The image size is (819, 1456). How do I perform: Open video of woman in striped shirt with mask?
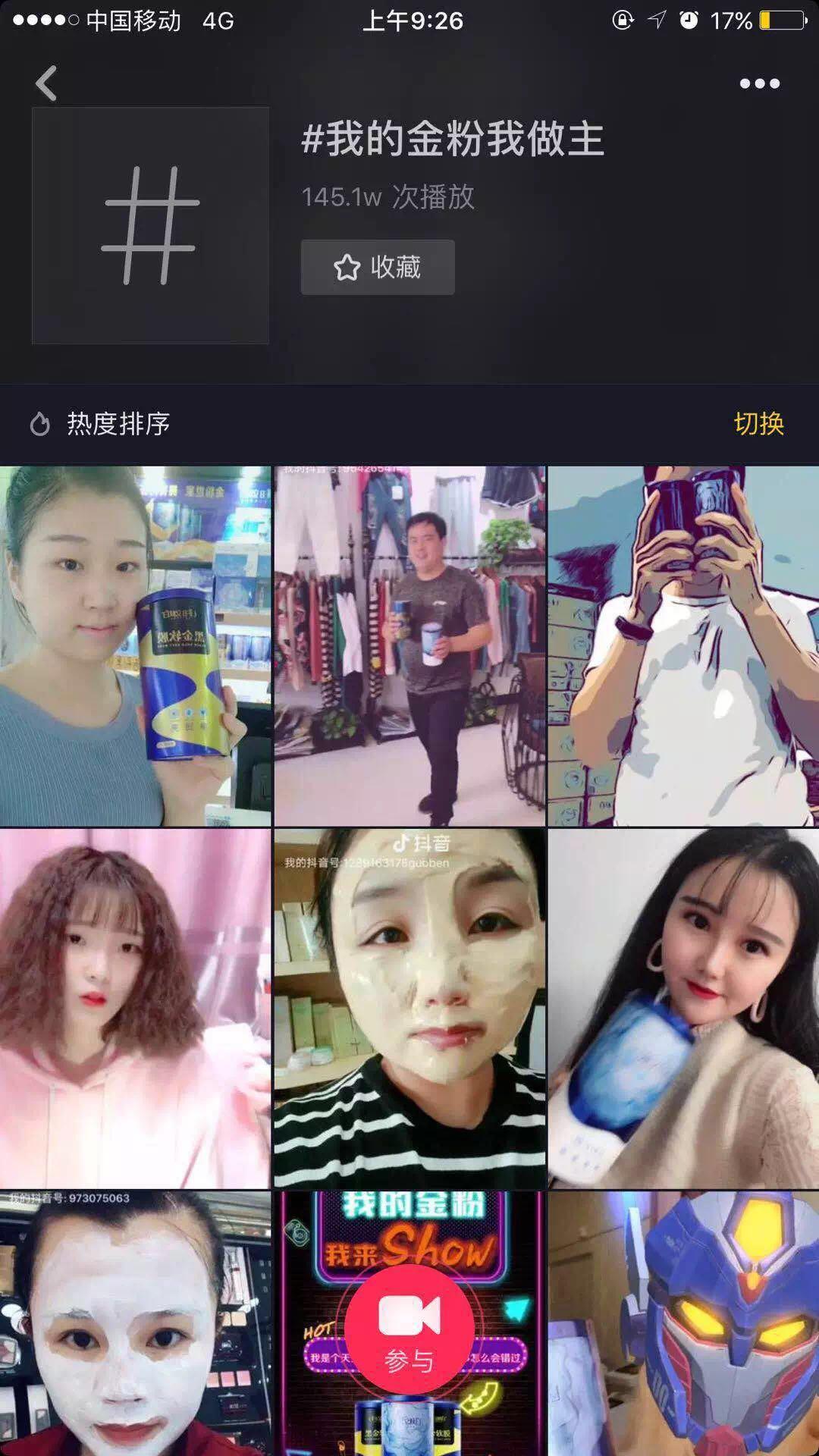[409, 1009]
